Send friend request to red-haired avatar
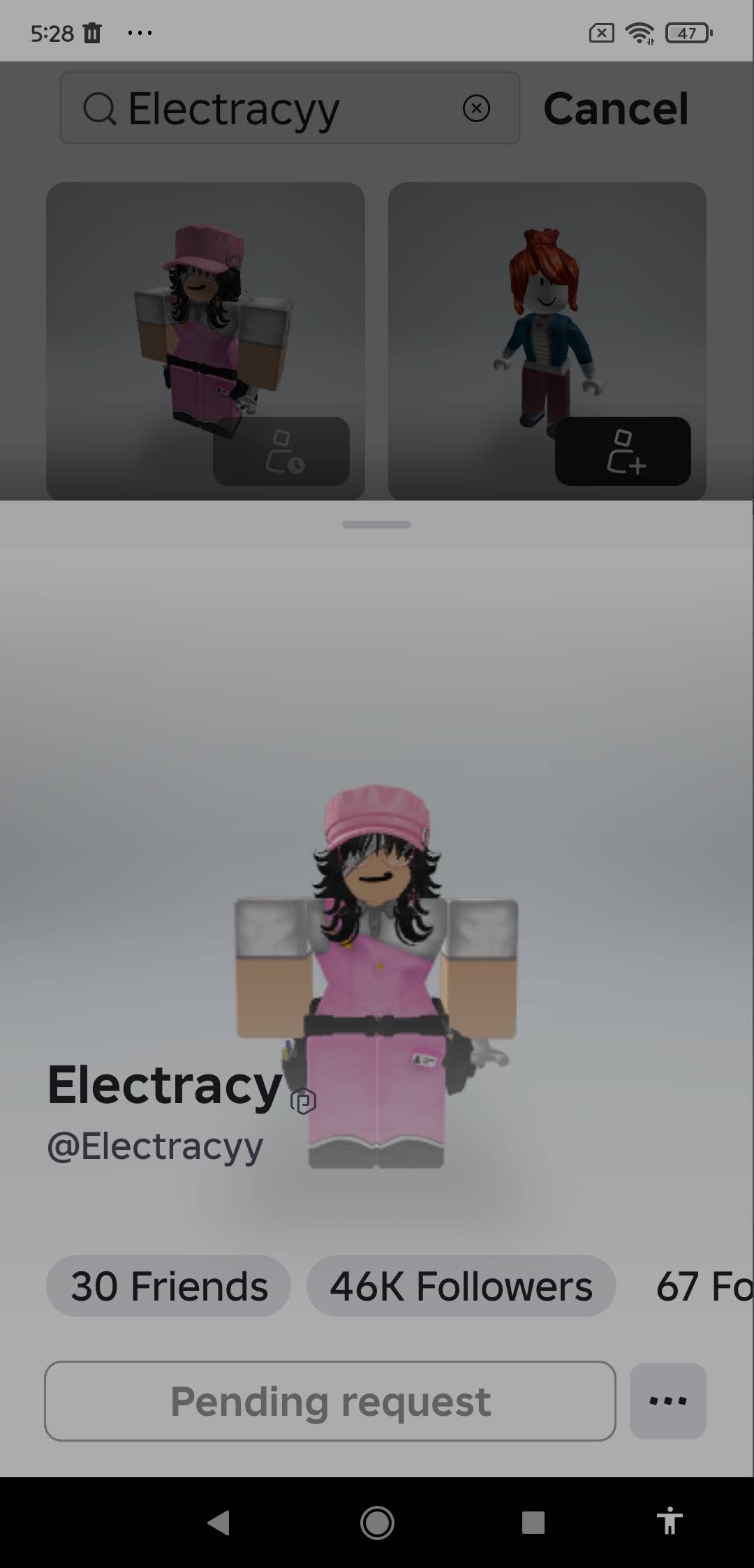 (x=623, y=451)
